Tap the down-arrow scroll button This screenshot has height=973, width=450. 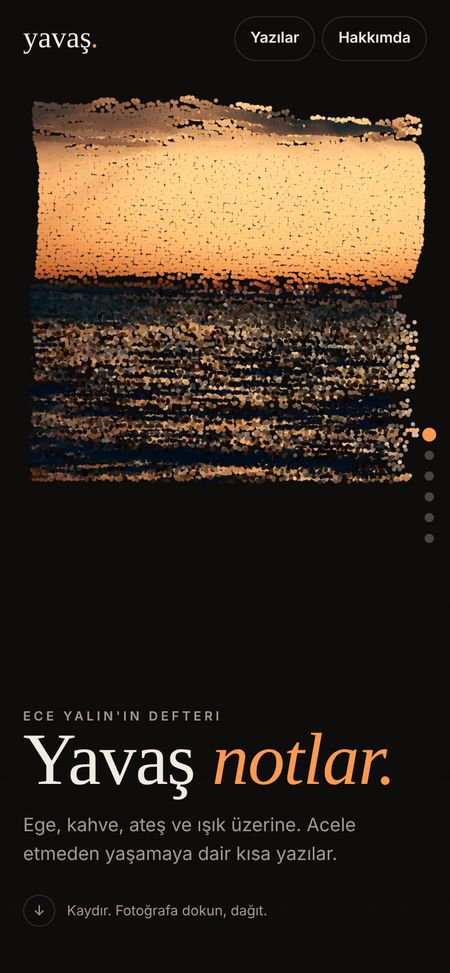39,911
